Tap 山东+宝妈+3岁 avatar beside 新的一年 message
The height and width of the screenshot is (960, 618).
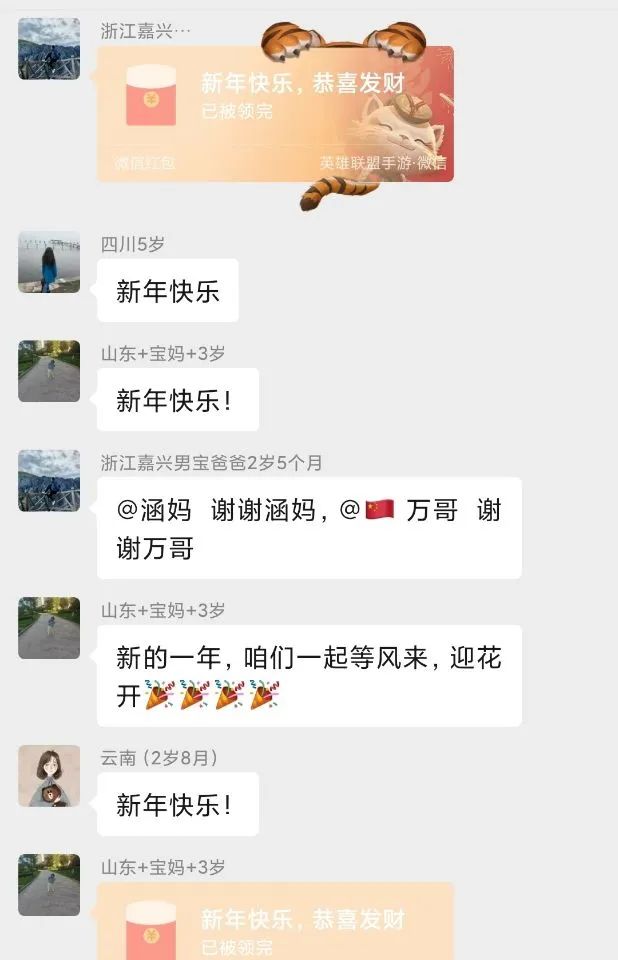49,628
